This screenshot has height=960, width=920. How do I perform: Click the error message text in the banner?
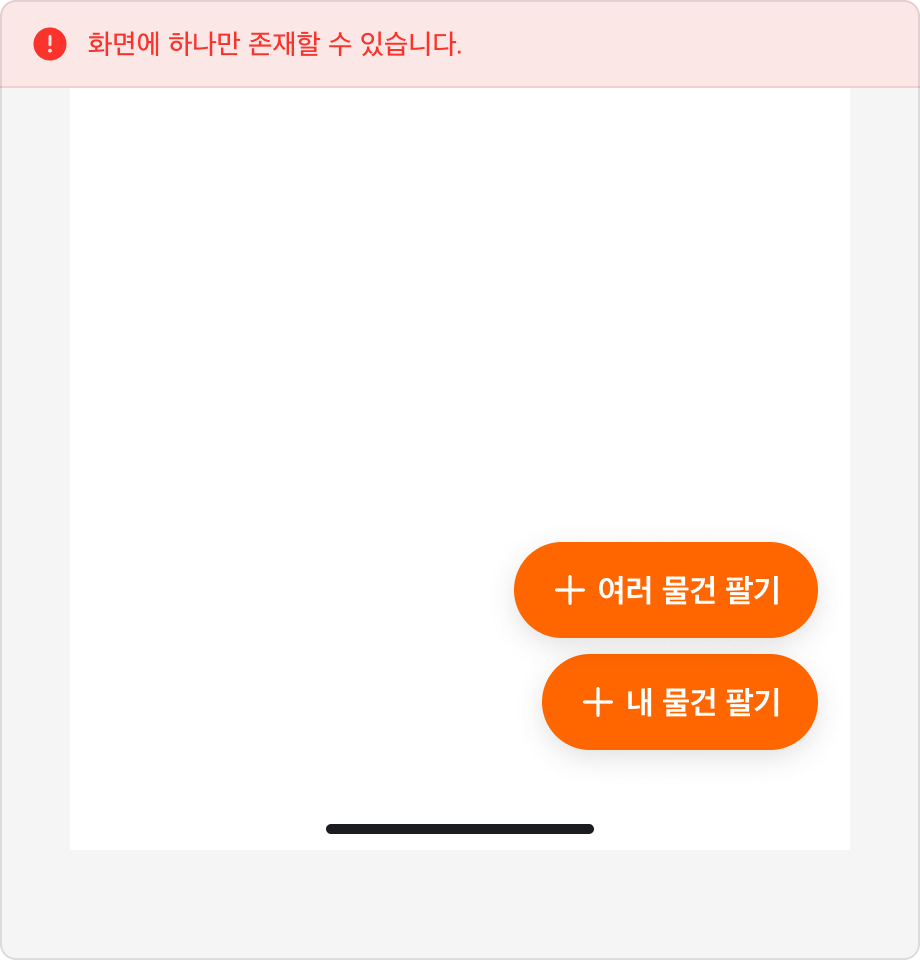[270, 45]
